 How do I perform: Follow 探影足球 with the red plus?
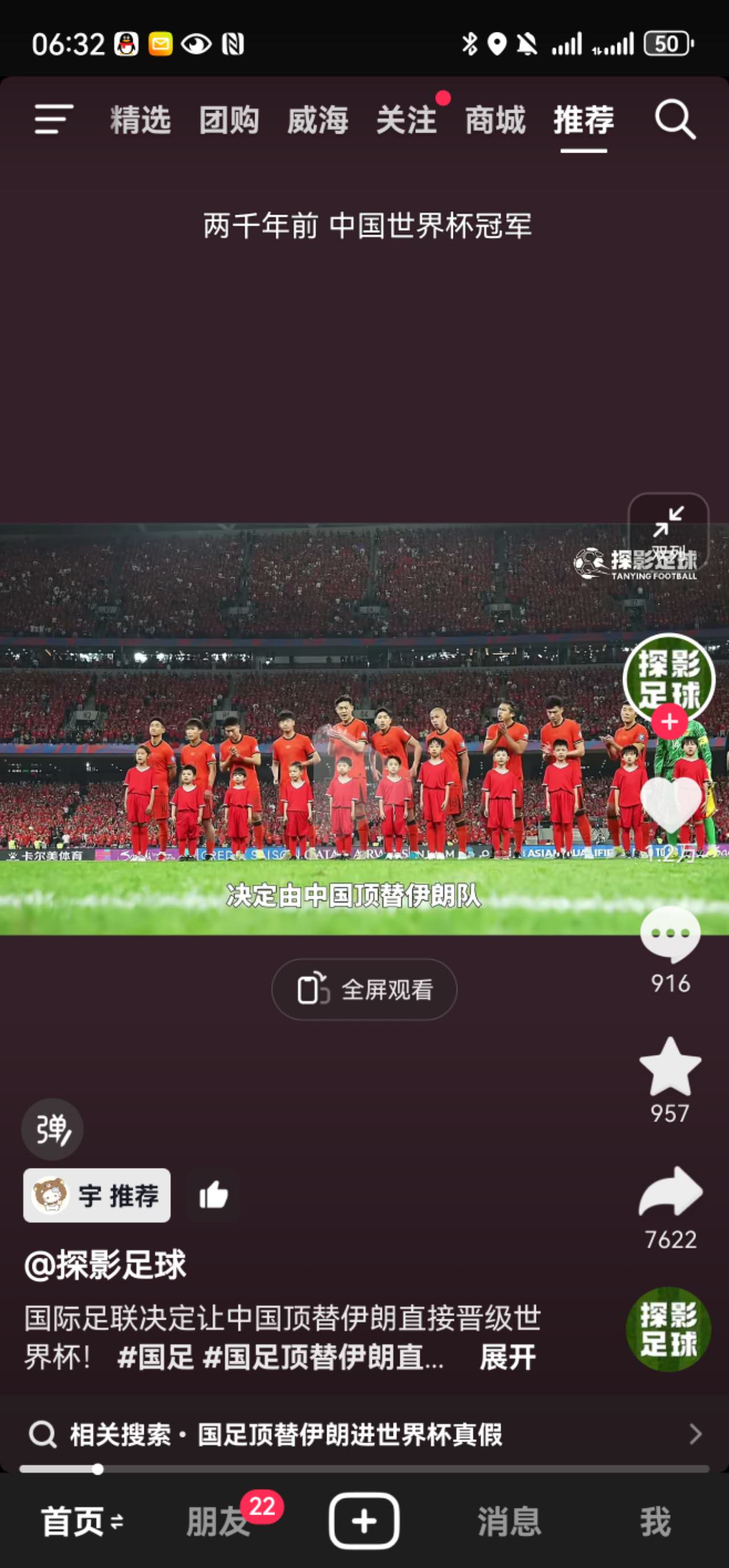(669, 722)
